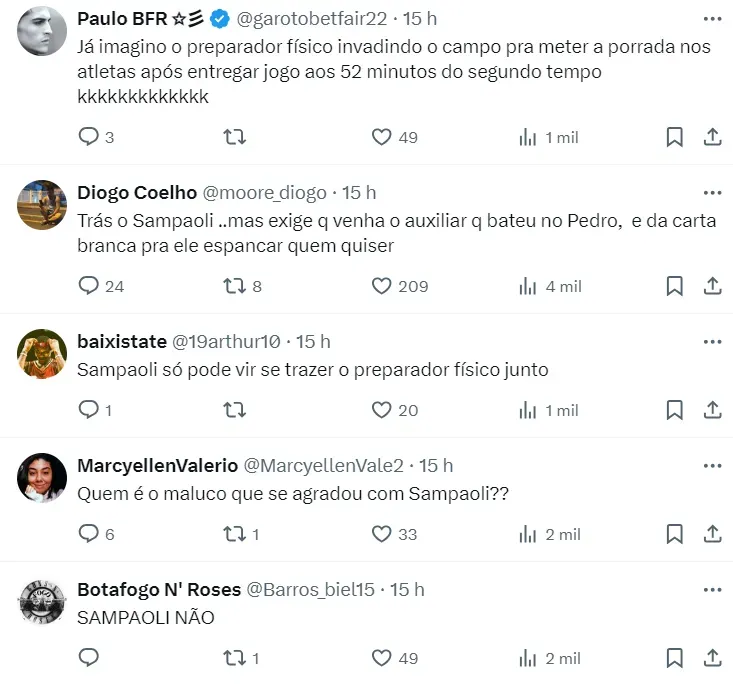Viewport: 733px width, 684px height.
Task: Like MarcyellenValerio's tweet
Action: tap(381, 534)
